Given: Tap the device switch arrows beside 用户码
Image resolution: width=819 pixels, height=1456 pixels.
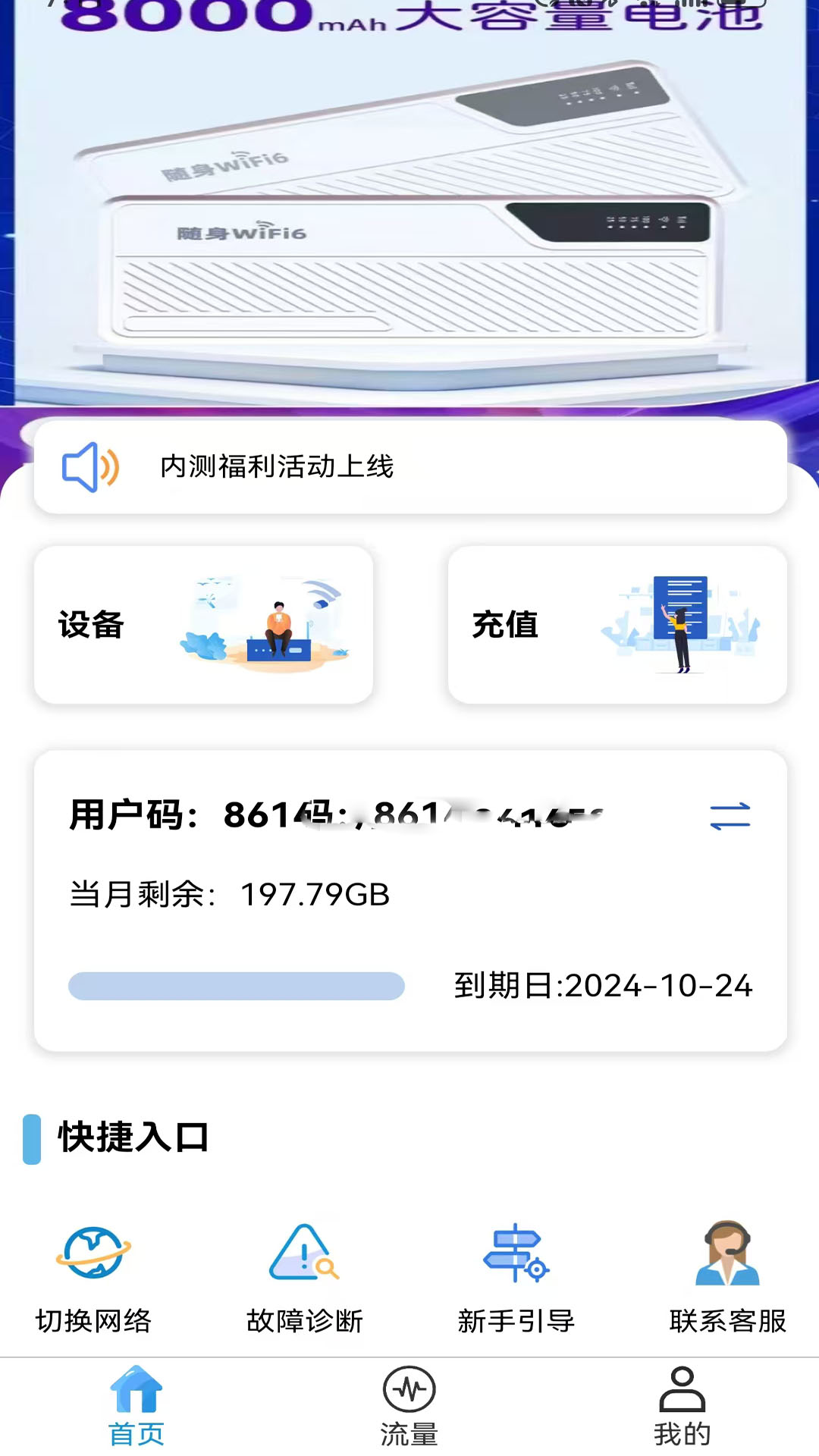Looking at the screenshot, I should tap(730, 817).
